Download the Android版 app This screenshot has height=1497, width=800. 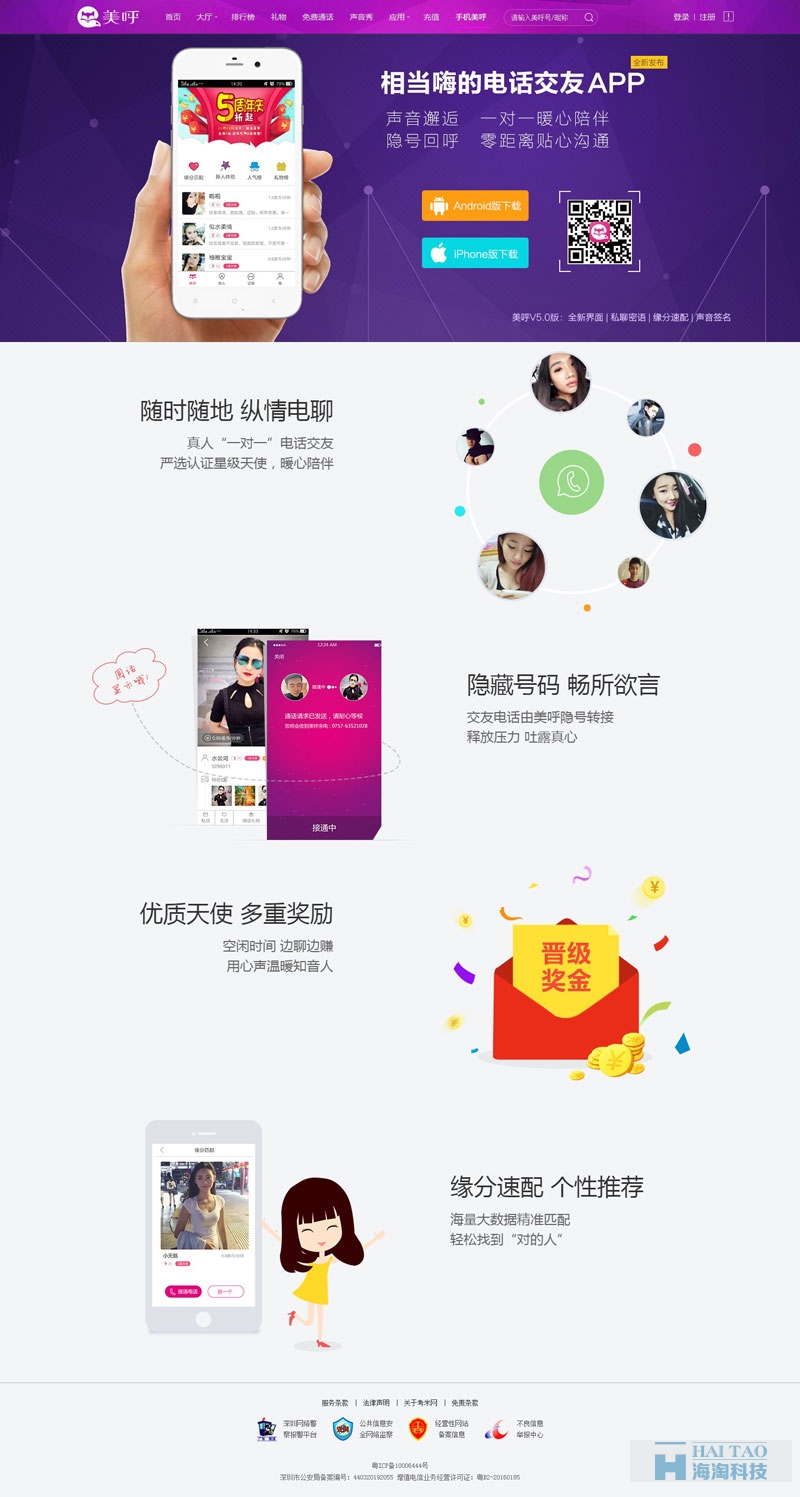[475, 206]
